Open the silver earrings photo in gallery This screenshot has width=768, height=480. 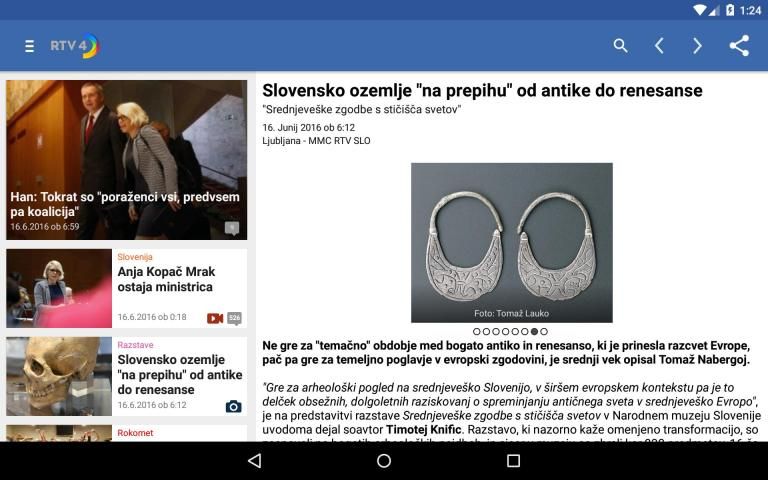(511, 242)
